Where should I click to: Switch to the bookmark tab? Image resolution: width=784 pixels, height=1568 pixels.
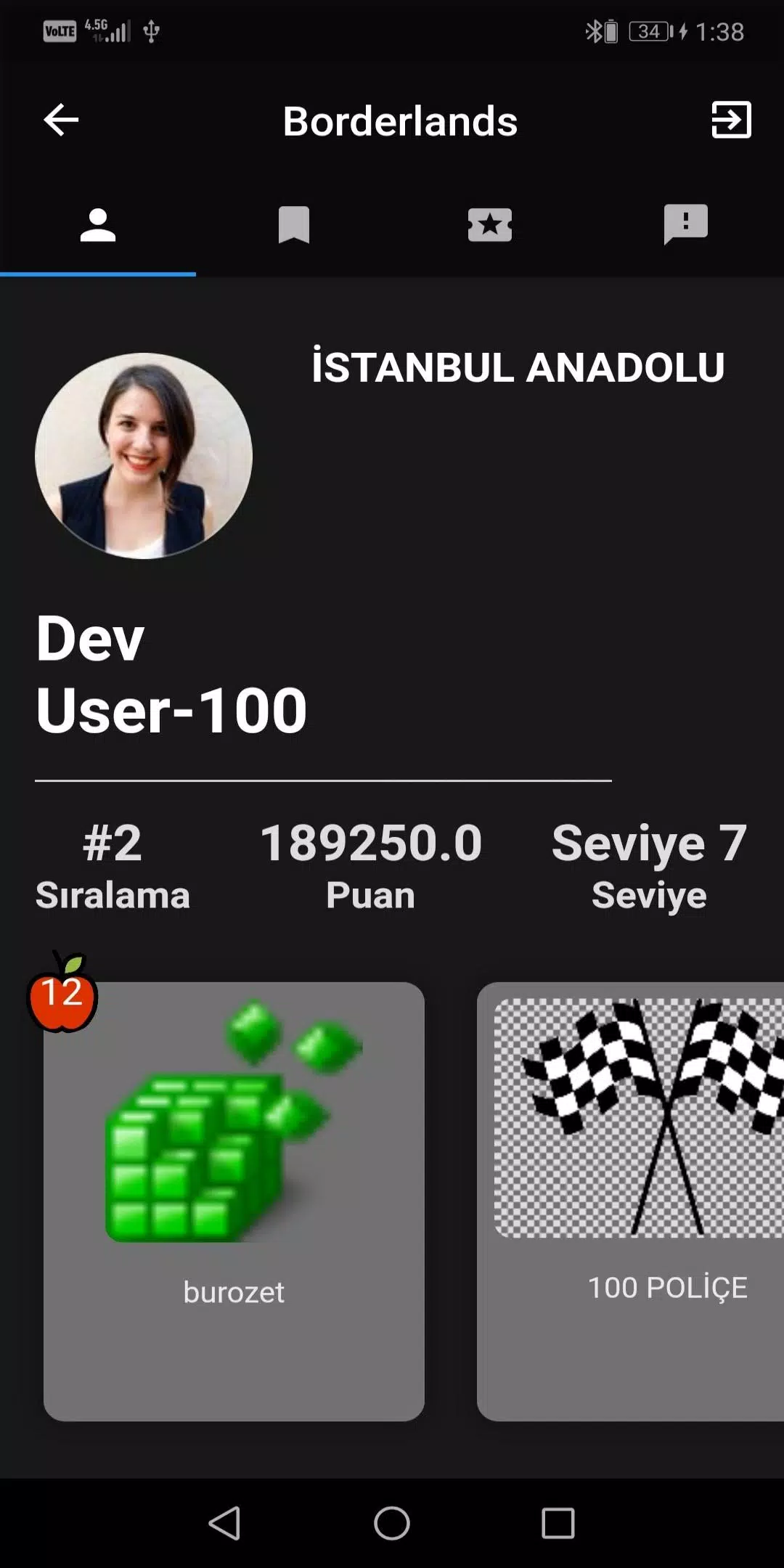[294, 225]
